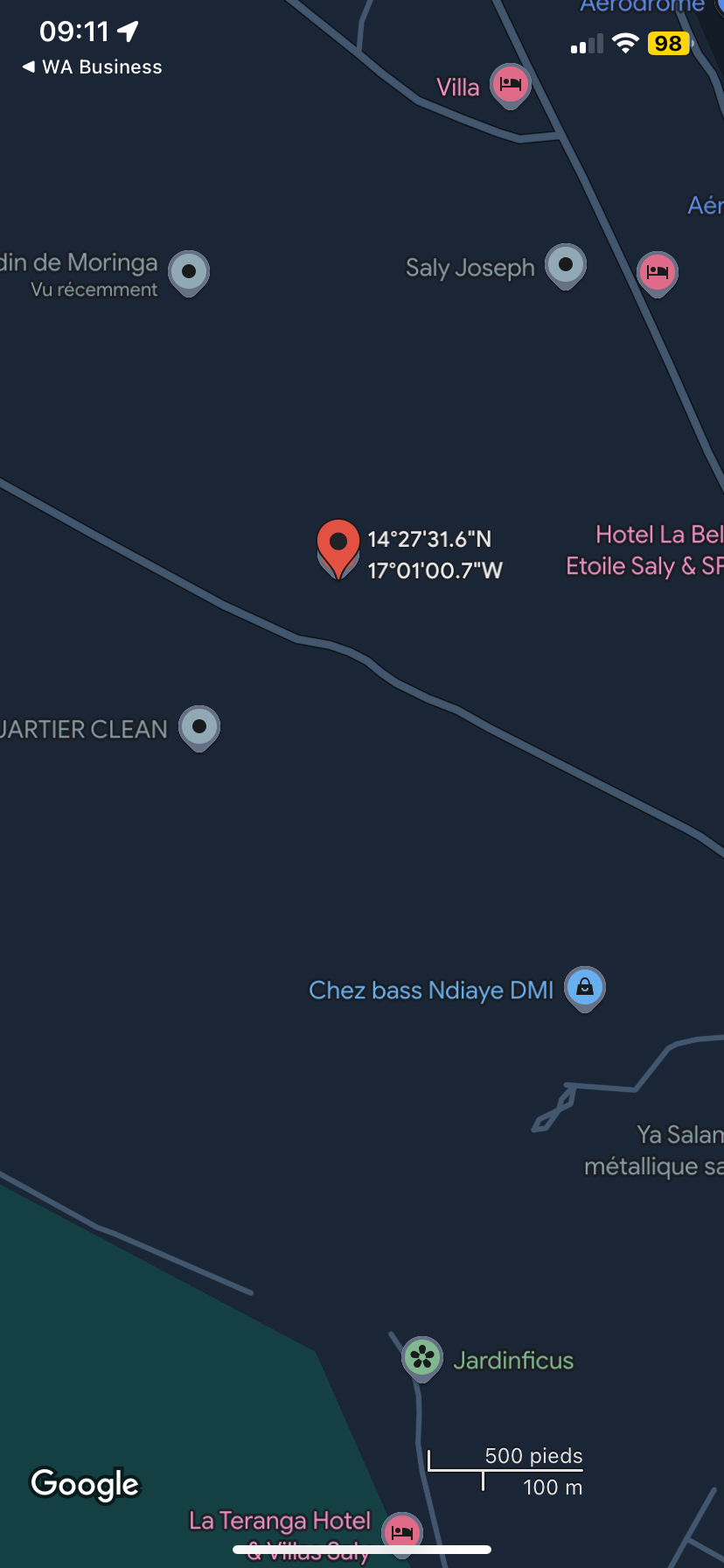Open the Ya Salam métallique place label
The image size is (724, 1568).
pyautogui.click(x=654, y=1151)
